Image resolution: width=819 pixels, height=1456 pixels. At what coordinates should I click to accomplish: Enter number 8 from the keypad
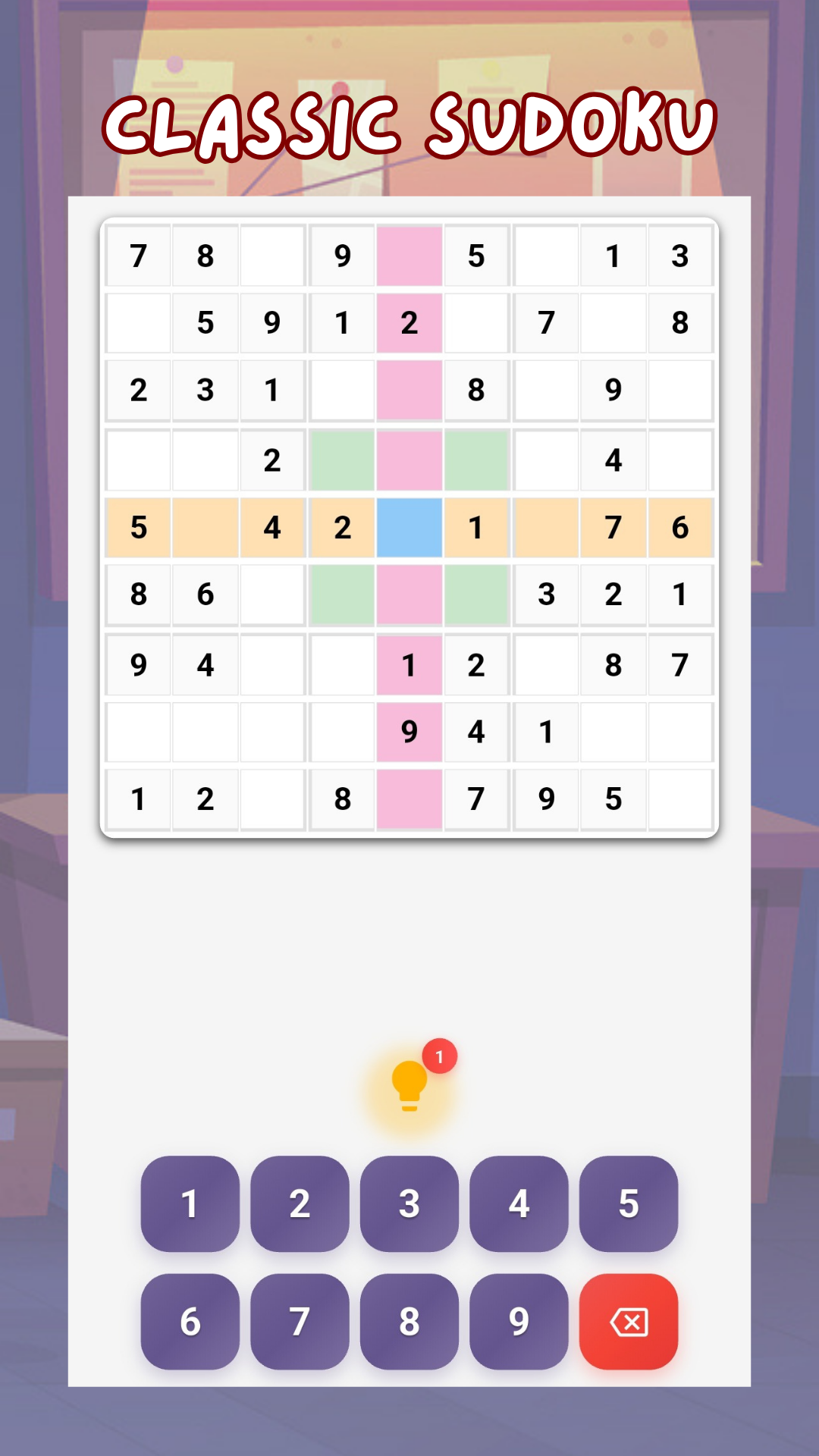point(409,1322)
